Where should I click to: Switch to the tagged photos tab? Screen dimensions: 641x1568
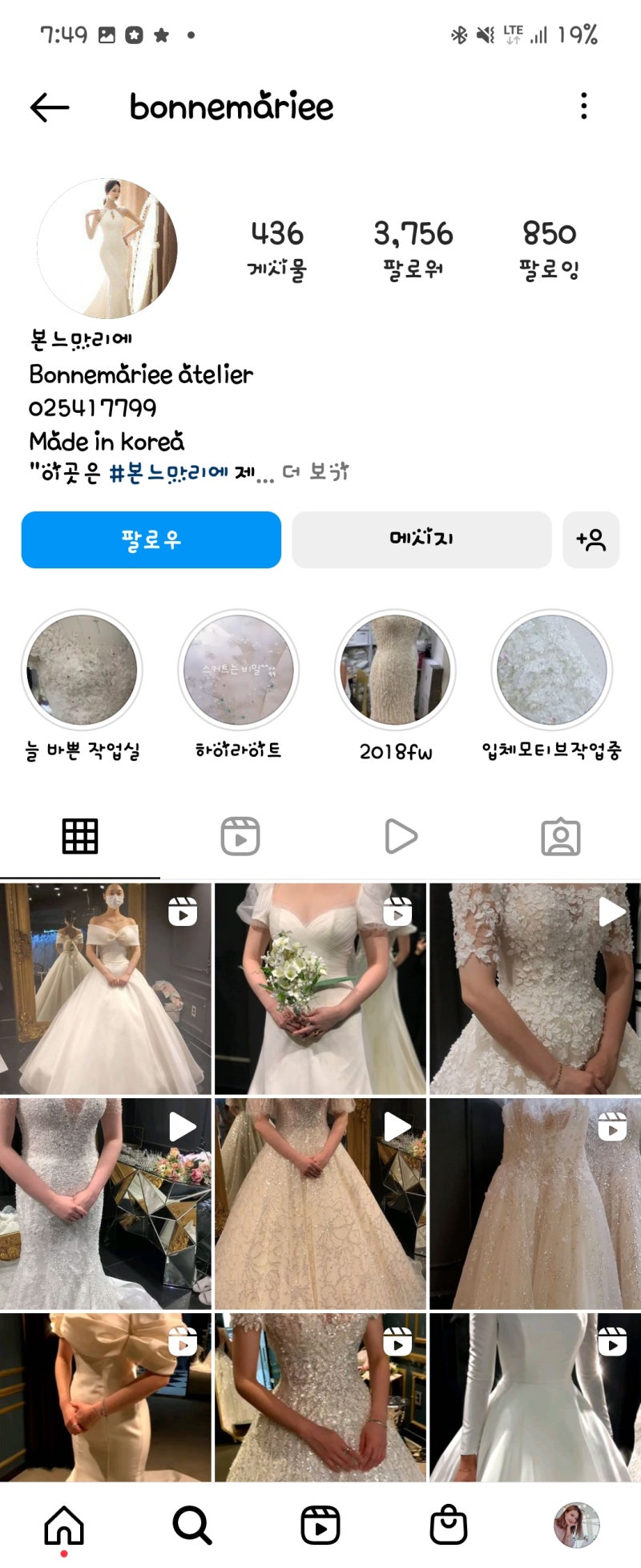point(560,836)
